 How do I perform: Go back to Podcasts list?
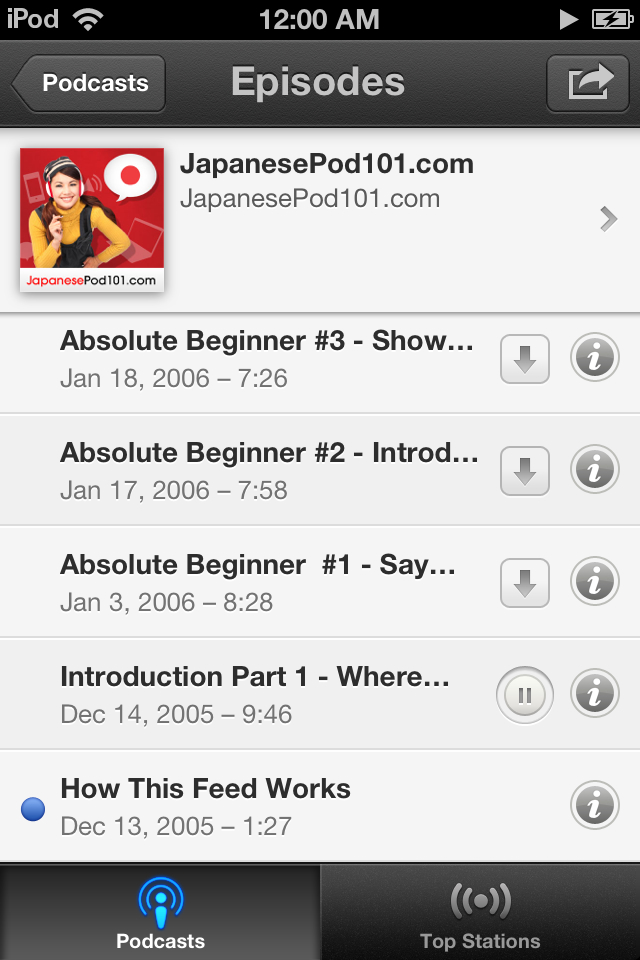90,83
